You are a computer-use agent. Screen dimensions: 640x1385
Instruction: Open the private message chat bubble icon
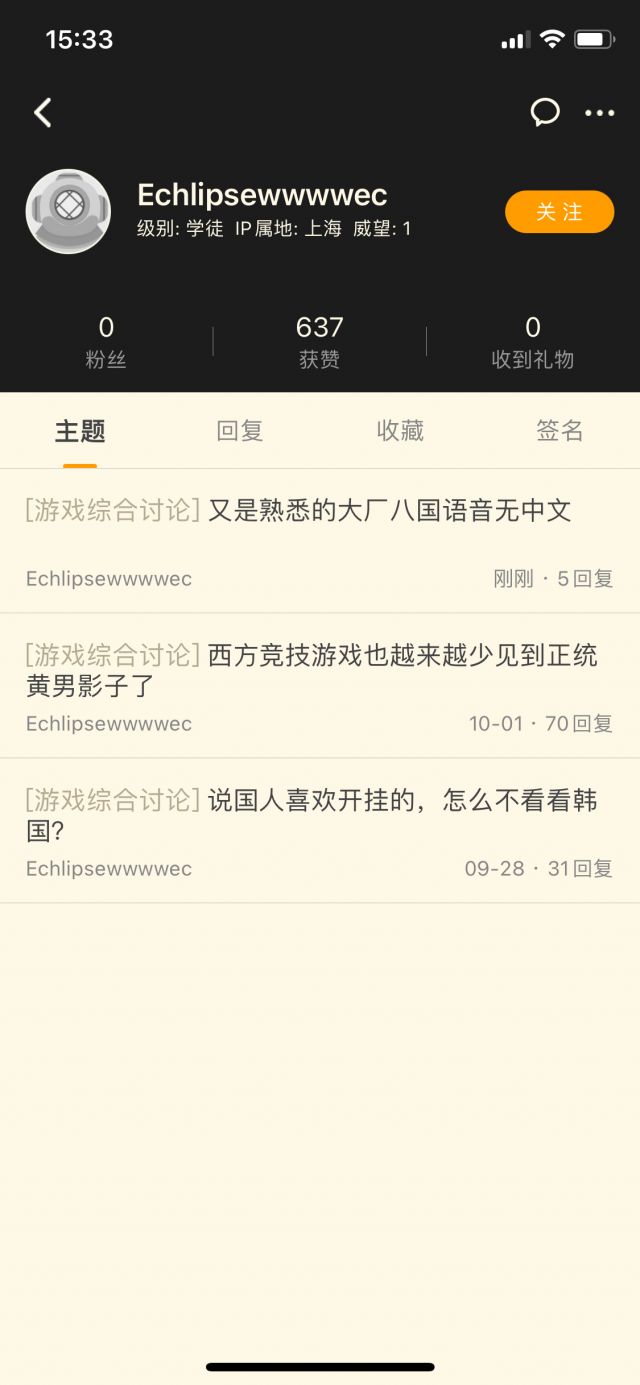(x=545, y=112)
